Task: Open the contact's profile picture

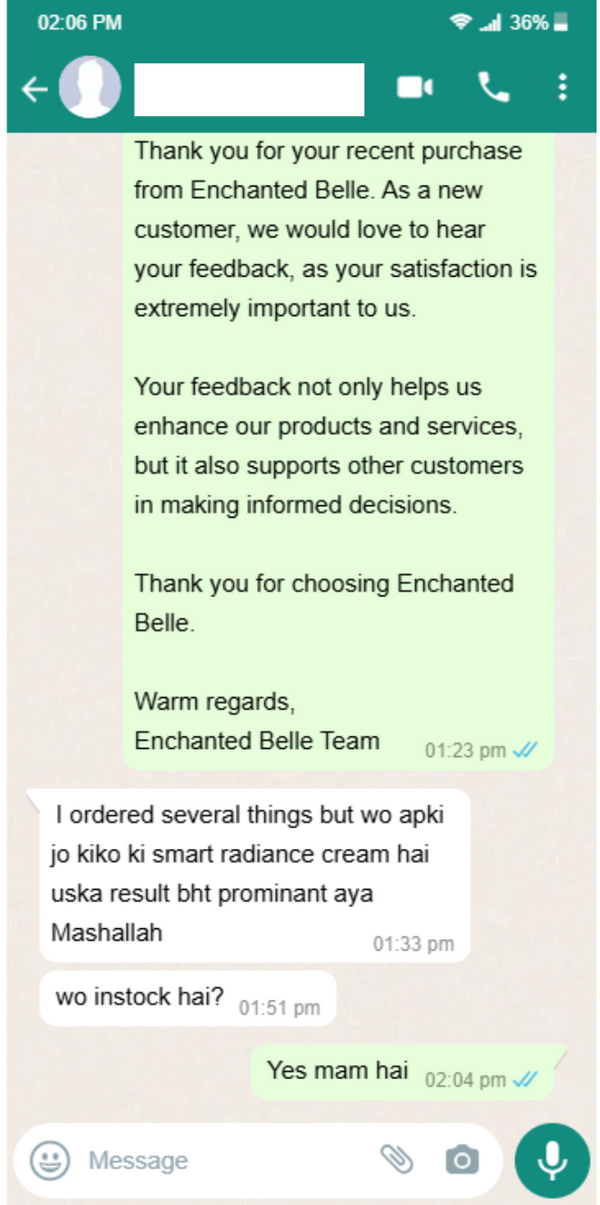Action: tap(89, 88)
